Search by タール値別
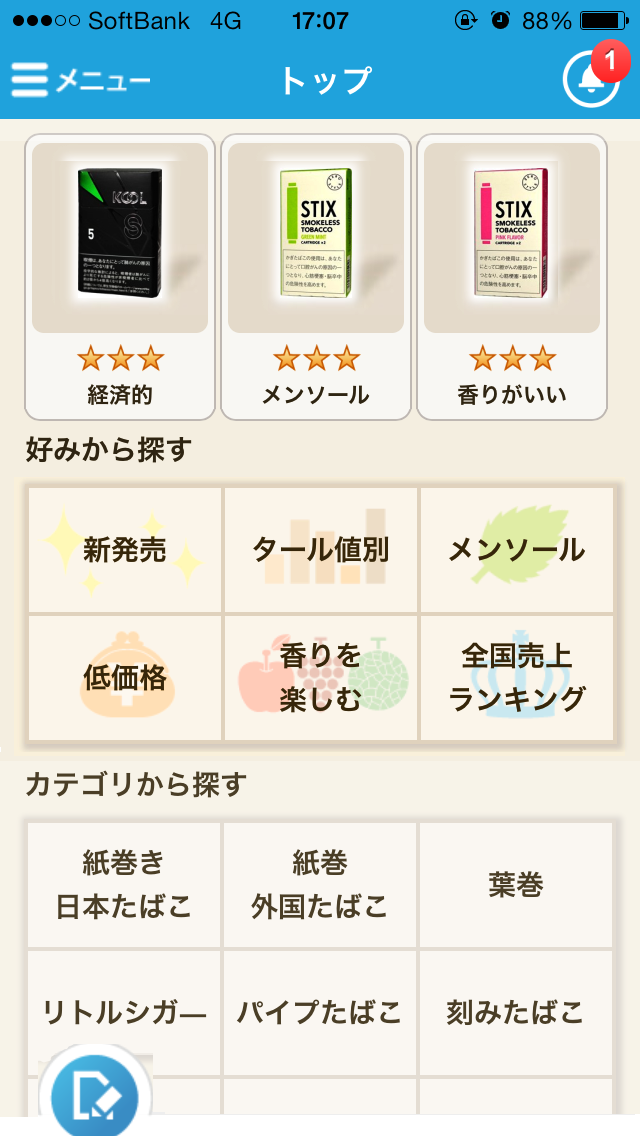Image resolution: width=640 pixels, height=1136 pixels. point(320,550)
